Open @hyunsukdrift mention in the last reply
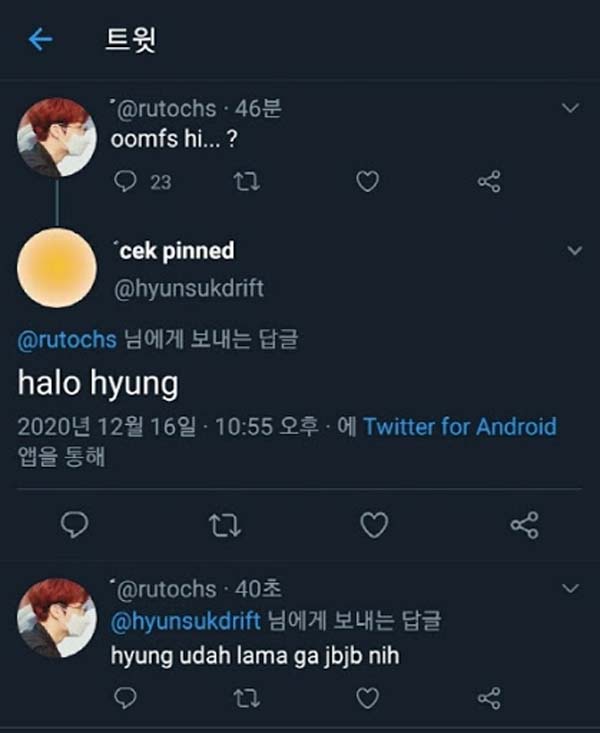The width and height of the screenshot is (600, 733). pos(186,621)
